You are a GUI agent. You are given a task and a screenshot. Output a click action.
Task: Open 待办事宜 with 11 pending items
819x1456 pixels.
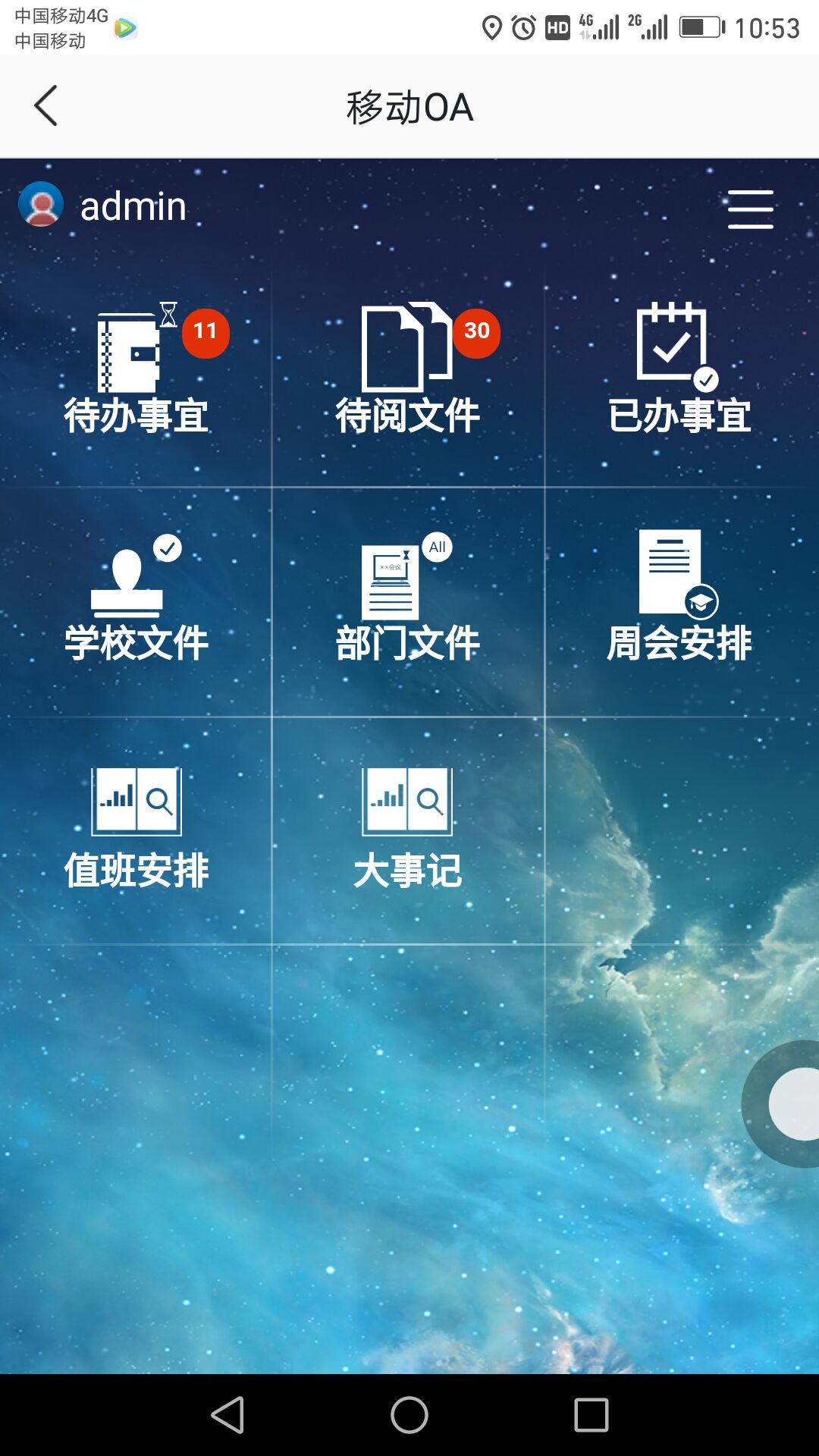(x=136, y=372)
